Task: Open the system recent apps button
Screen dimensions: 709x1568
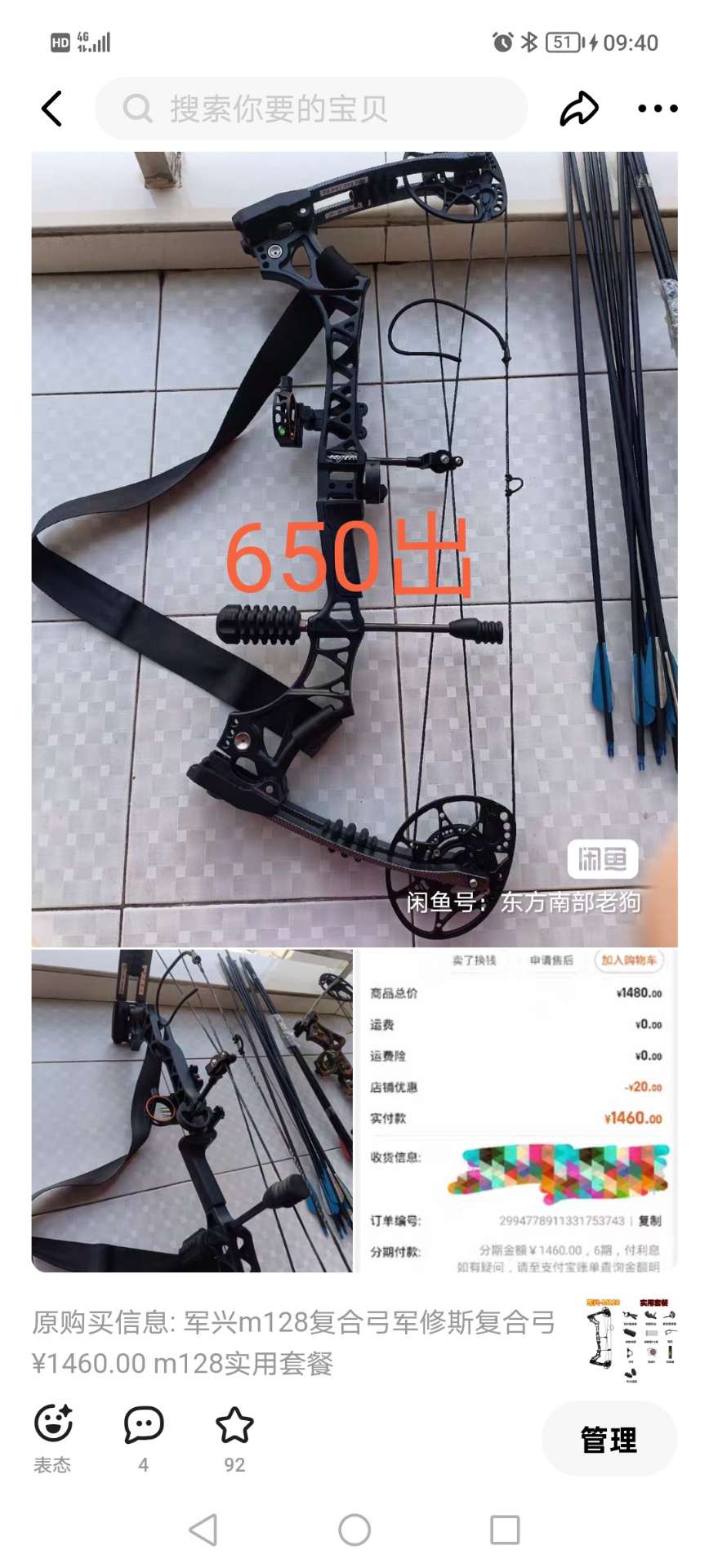Action: (x=504, y=1530)
